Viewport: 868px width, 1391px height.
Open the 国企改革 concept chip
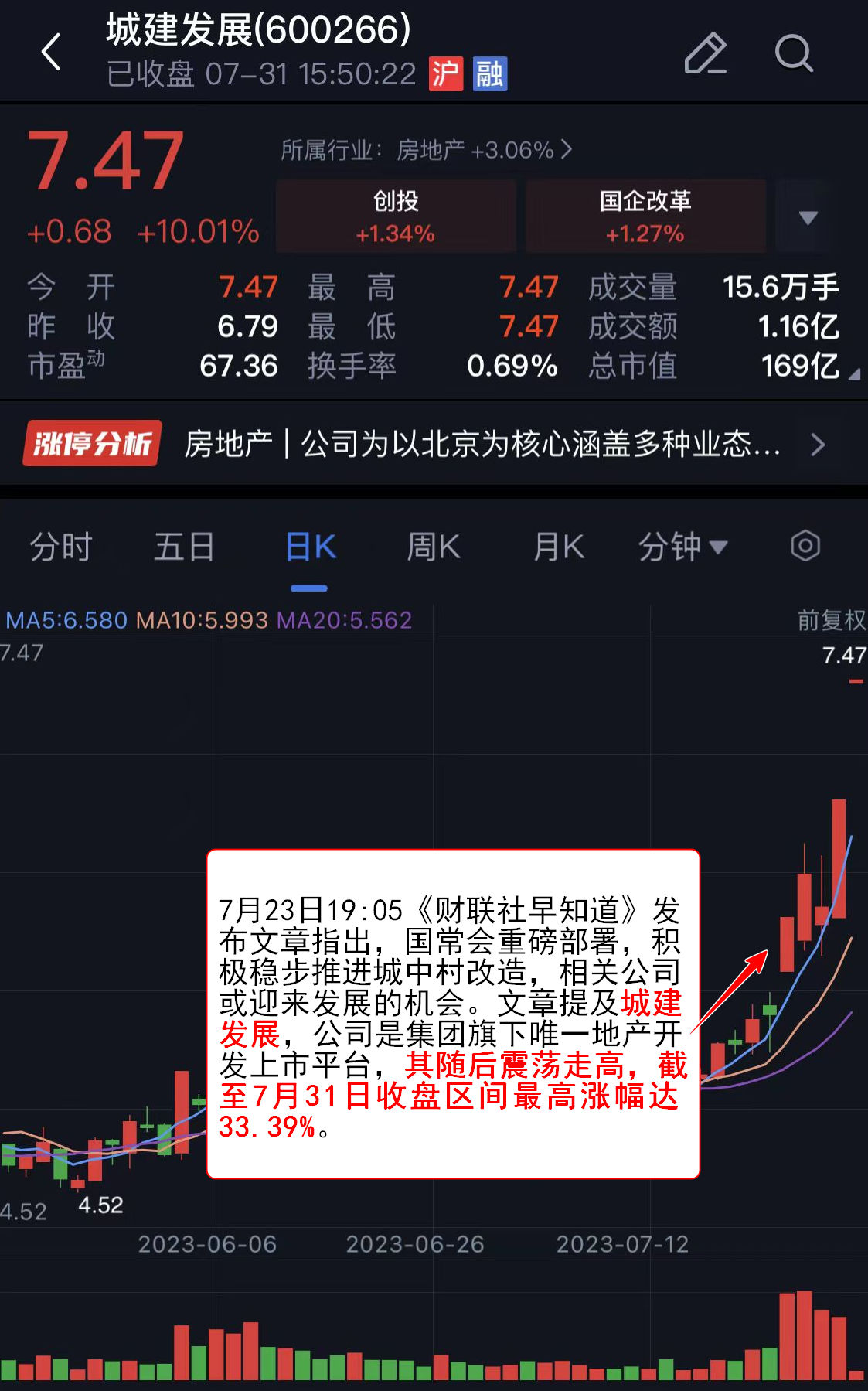click(645, 216)
